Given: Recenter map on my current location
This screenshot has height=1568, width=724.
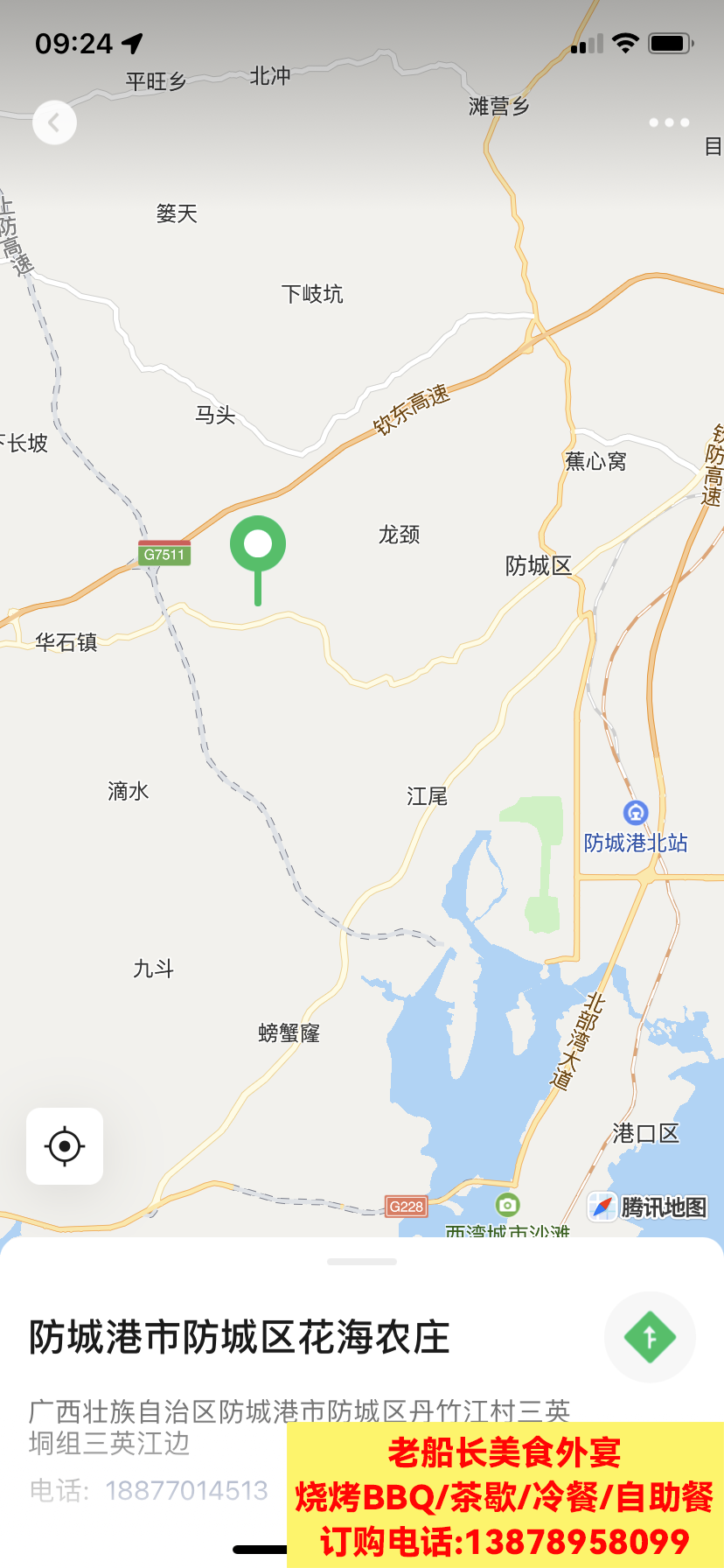Looking at the screenshot, I should point(65,1146).
